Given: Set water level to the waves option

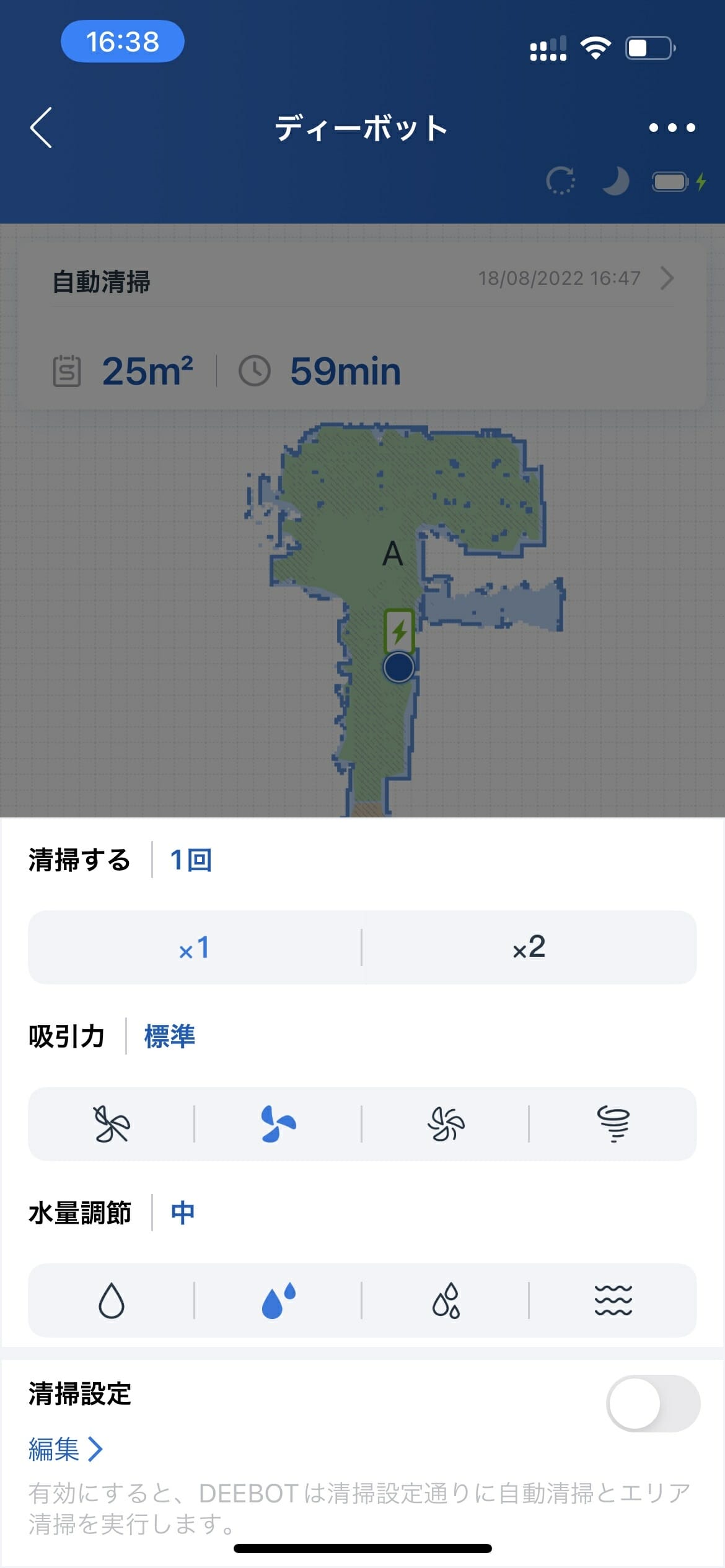Looking at the screenshot, I should (613, 1300).
